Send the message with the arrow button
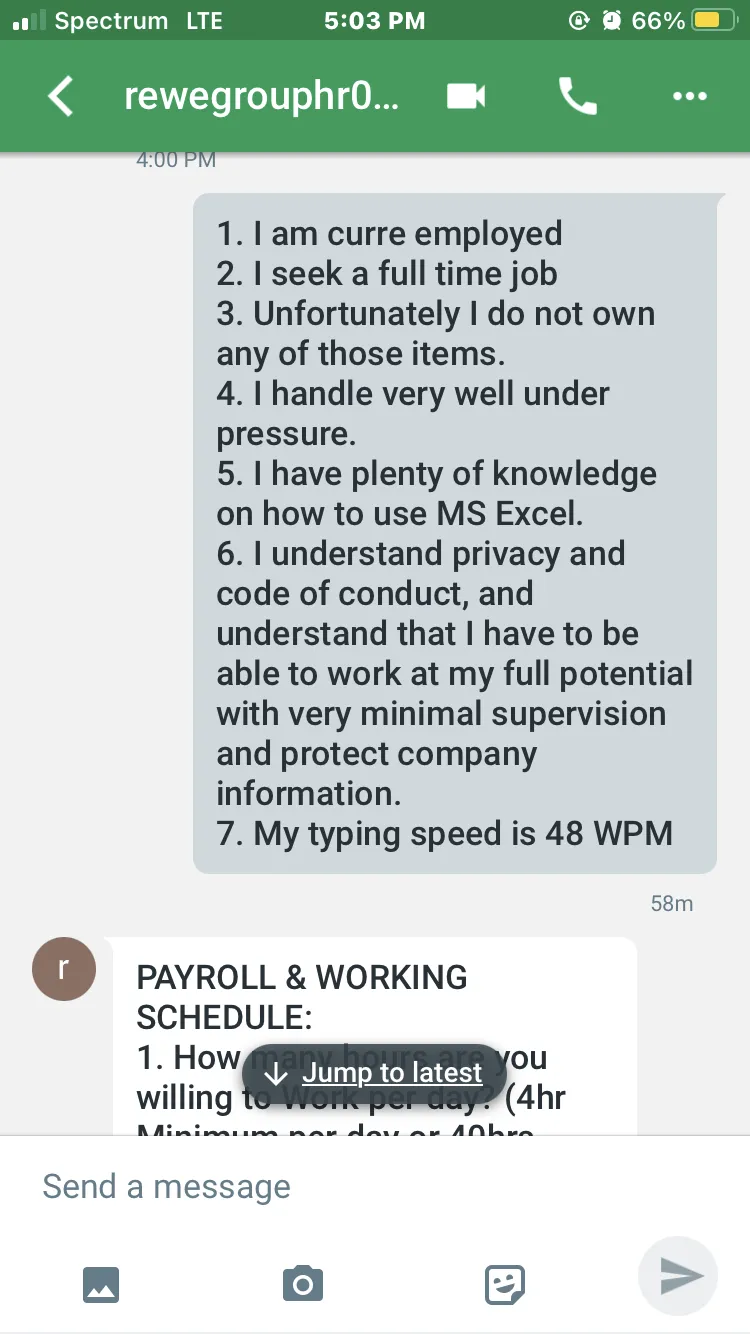 678,1276
